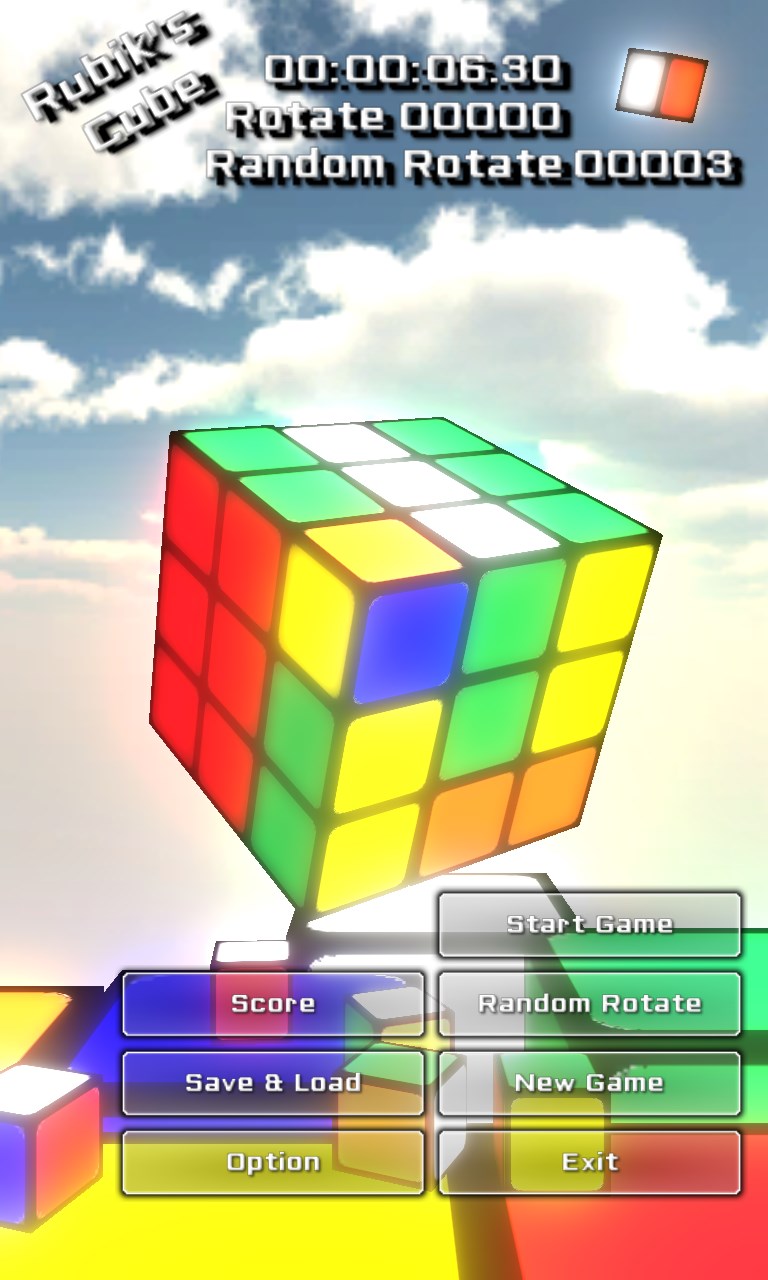Shuffle the cube with Random Rotate

click(589, 1003)
